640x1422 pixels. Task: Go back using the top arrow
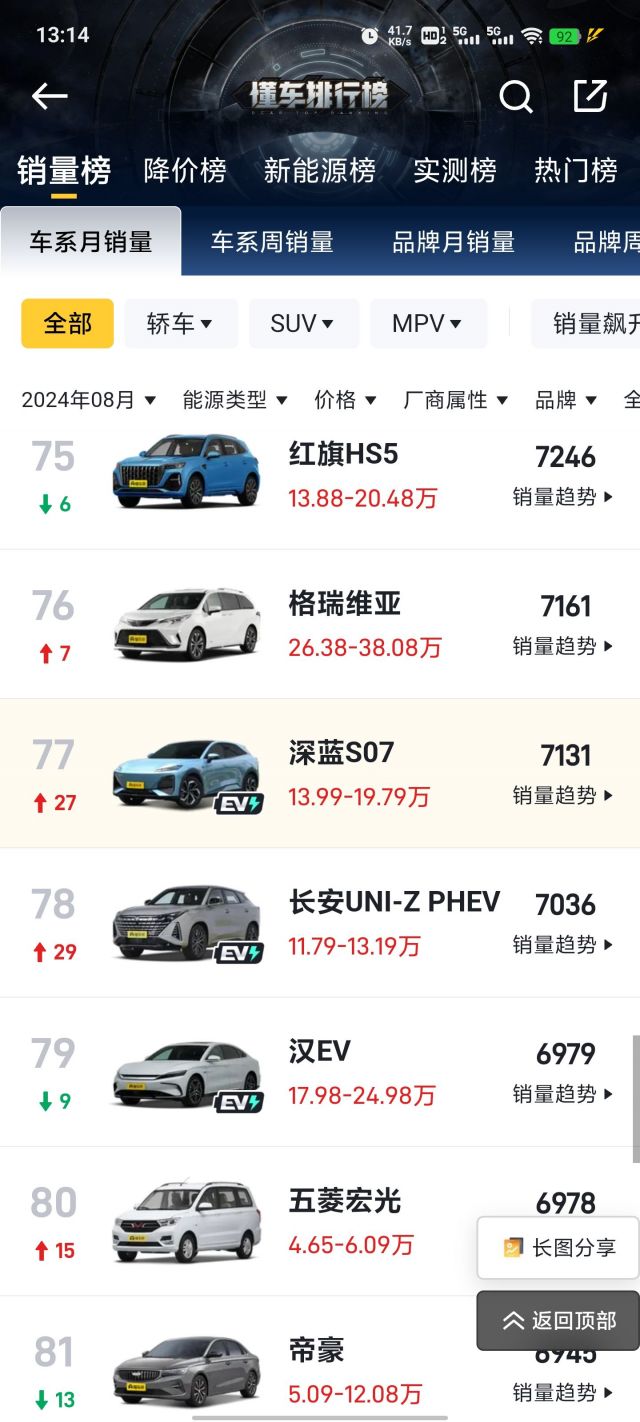(x=49, y=96)
